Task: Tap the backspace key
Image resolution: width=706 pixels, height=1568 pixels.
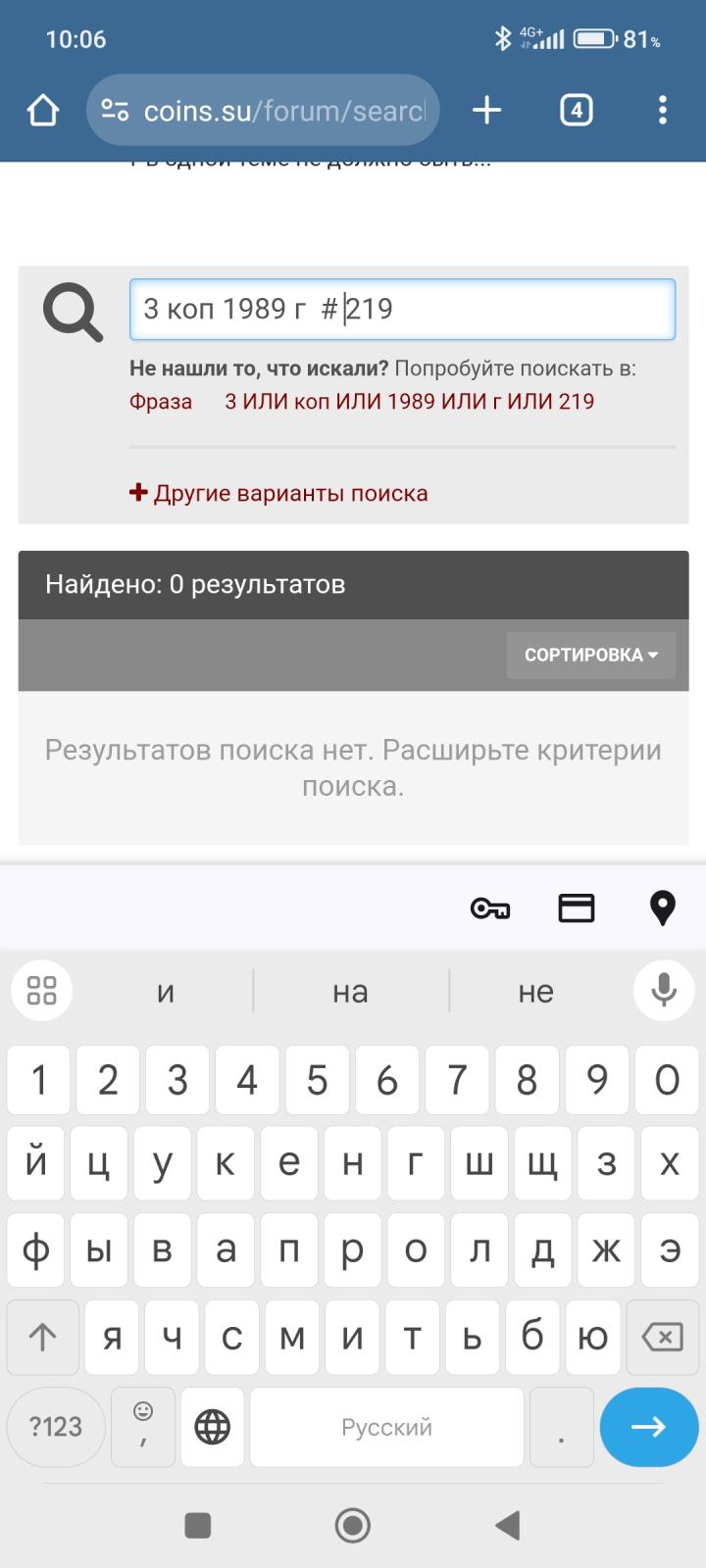Action: click(663, 1337)
